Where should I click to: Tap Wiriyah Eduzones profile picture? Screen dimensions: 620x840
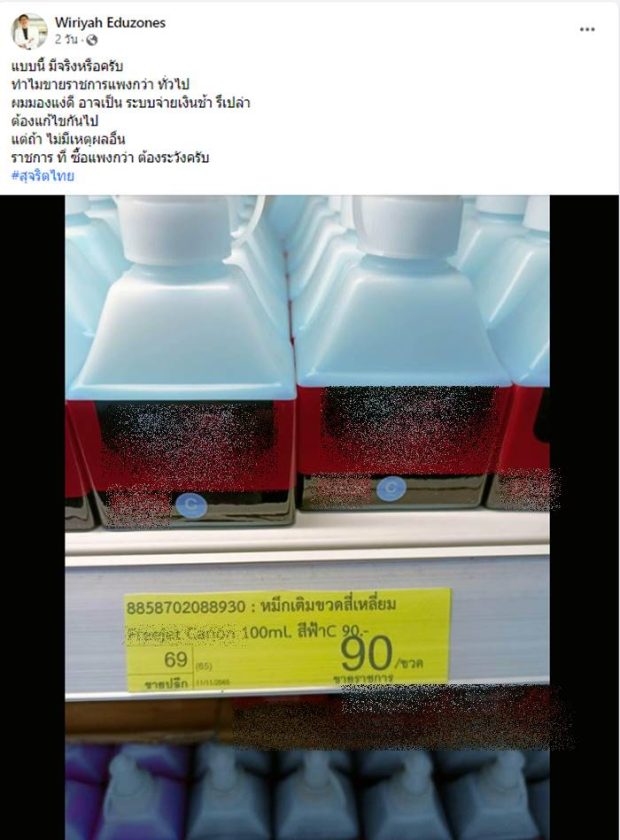30,31
